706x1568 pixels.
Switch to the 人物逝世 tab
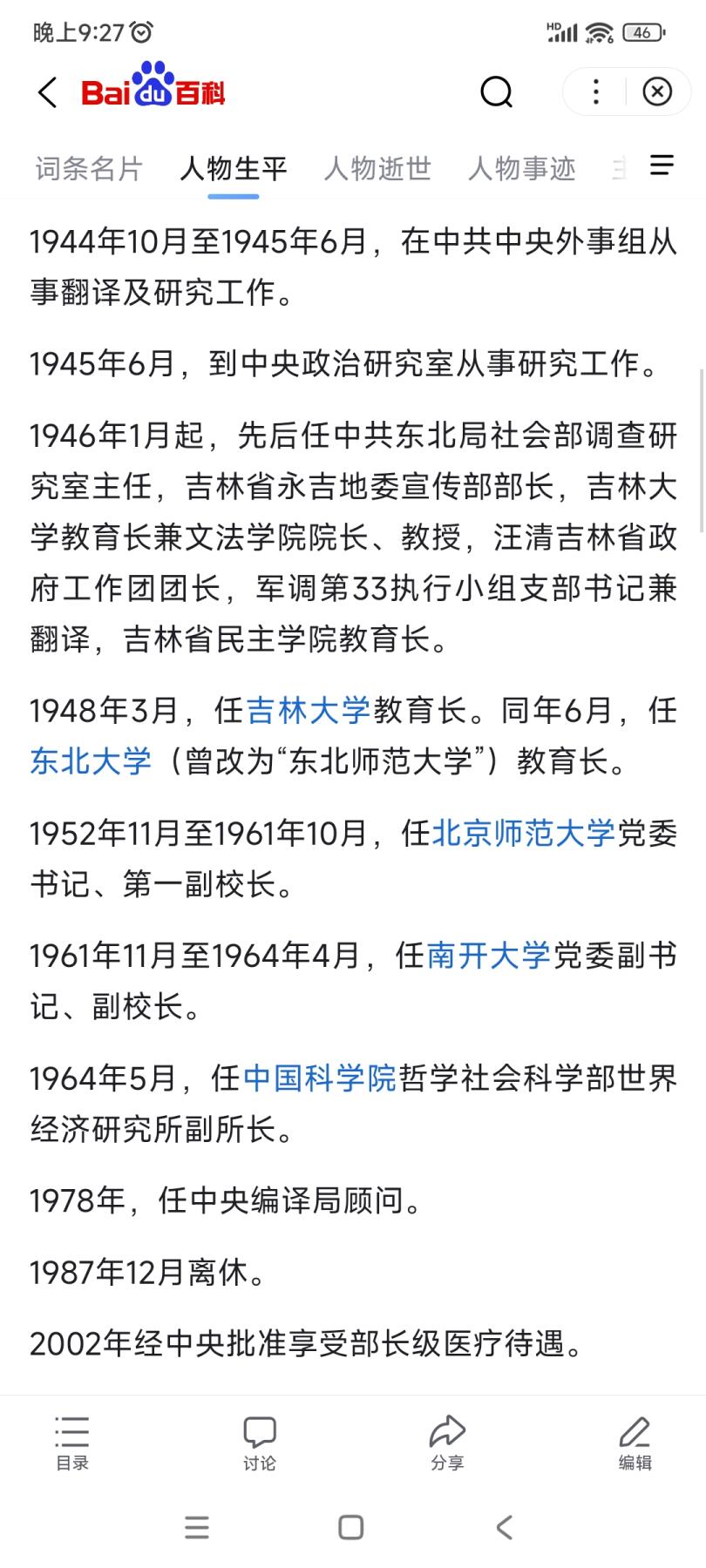(x=377, y=168)
